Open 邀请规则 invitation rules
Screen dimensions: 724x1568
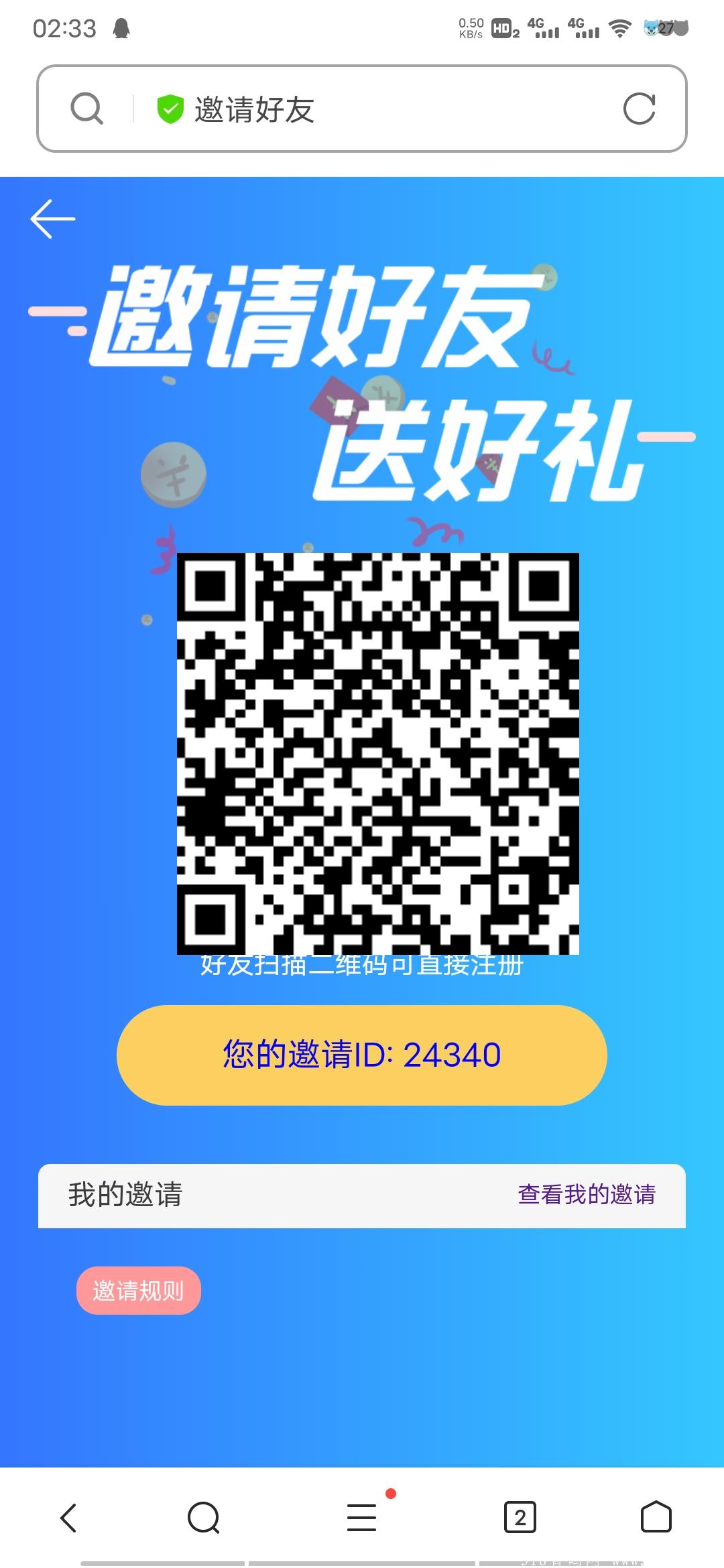tap(138, 1289)
